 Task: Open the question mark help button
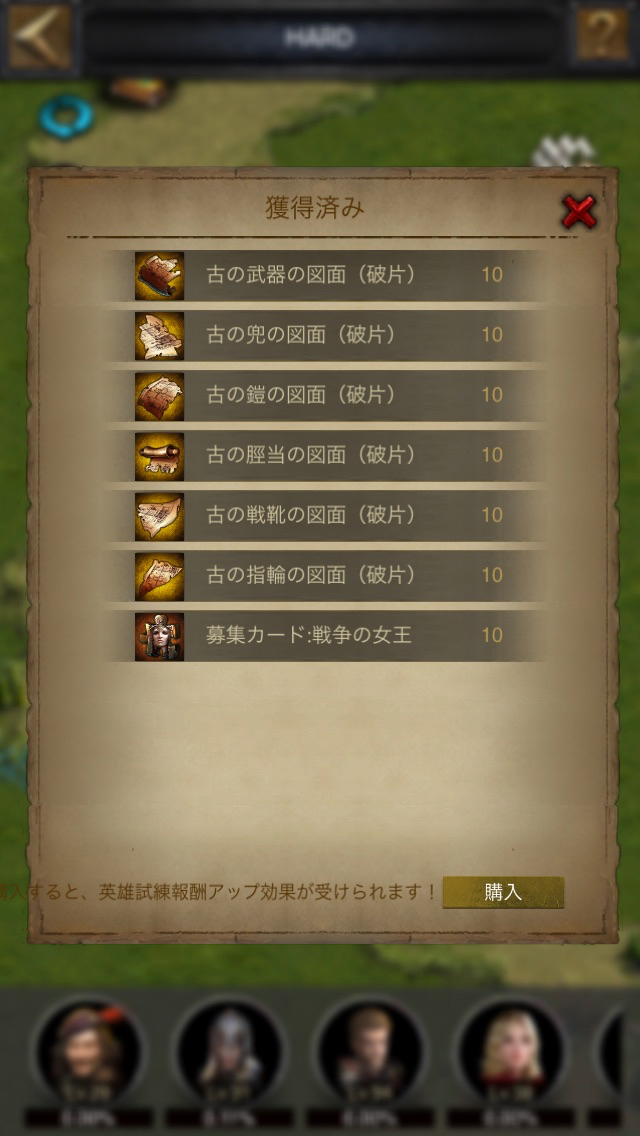(602, 34)
